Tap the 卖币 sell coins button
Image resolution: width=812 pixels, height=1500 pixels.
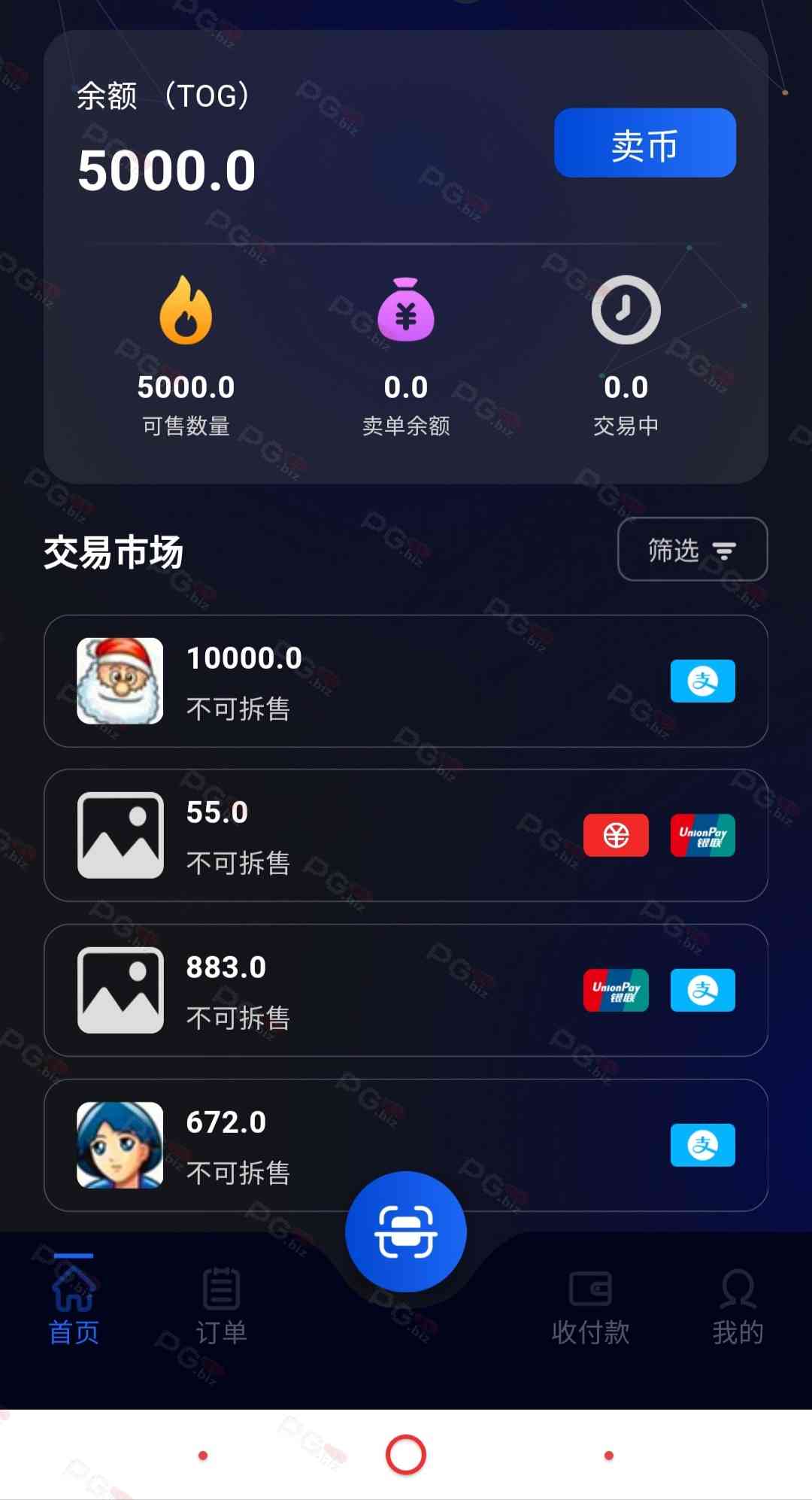[644, 143]
